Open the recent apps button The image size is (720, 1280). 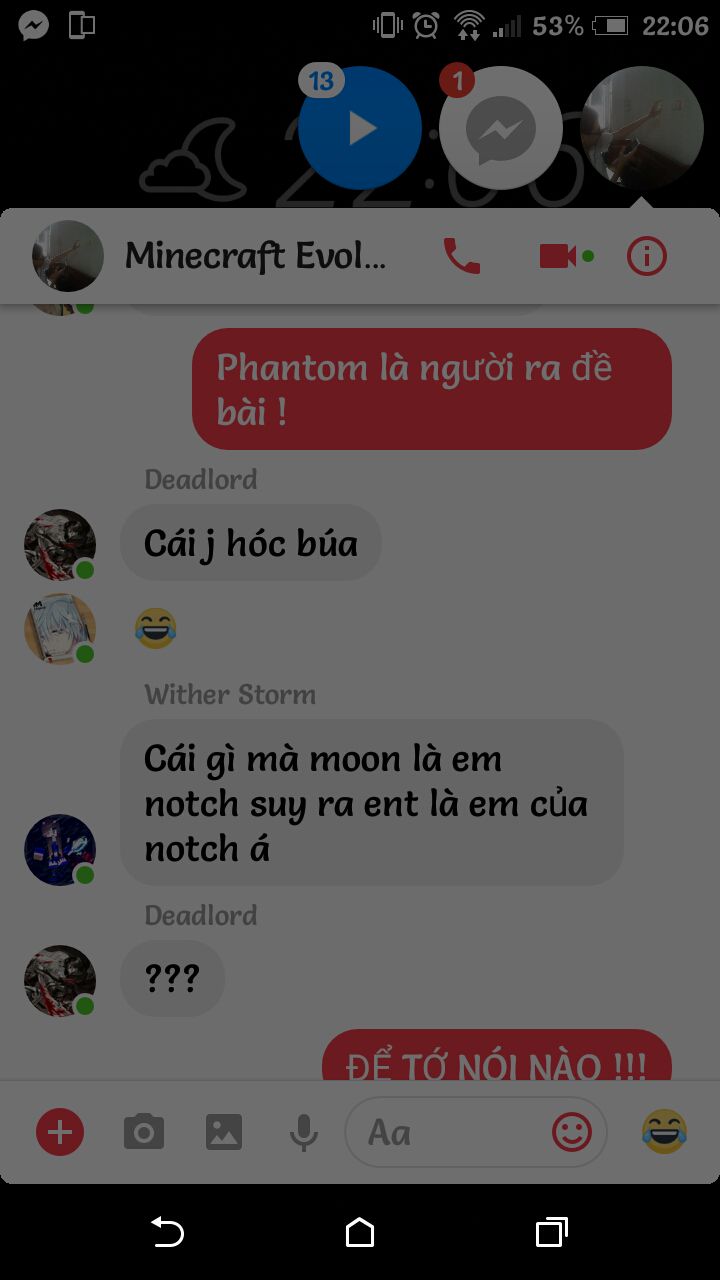click(x=552, y=1232)
